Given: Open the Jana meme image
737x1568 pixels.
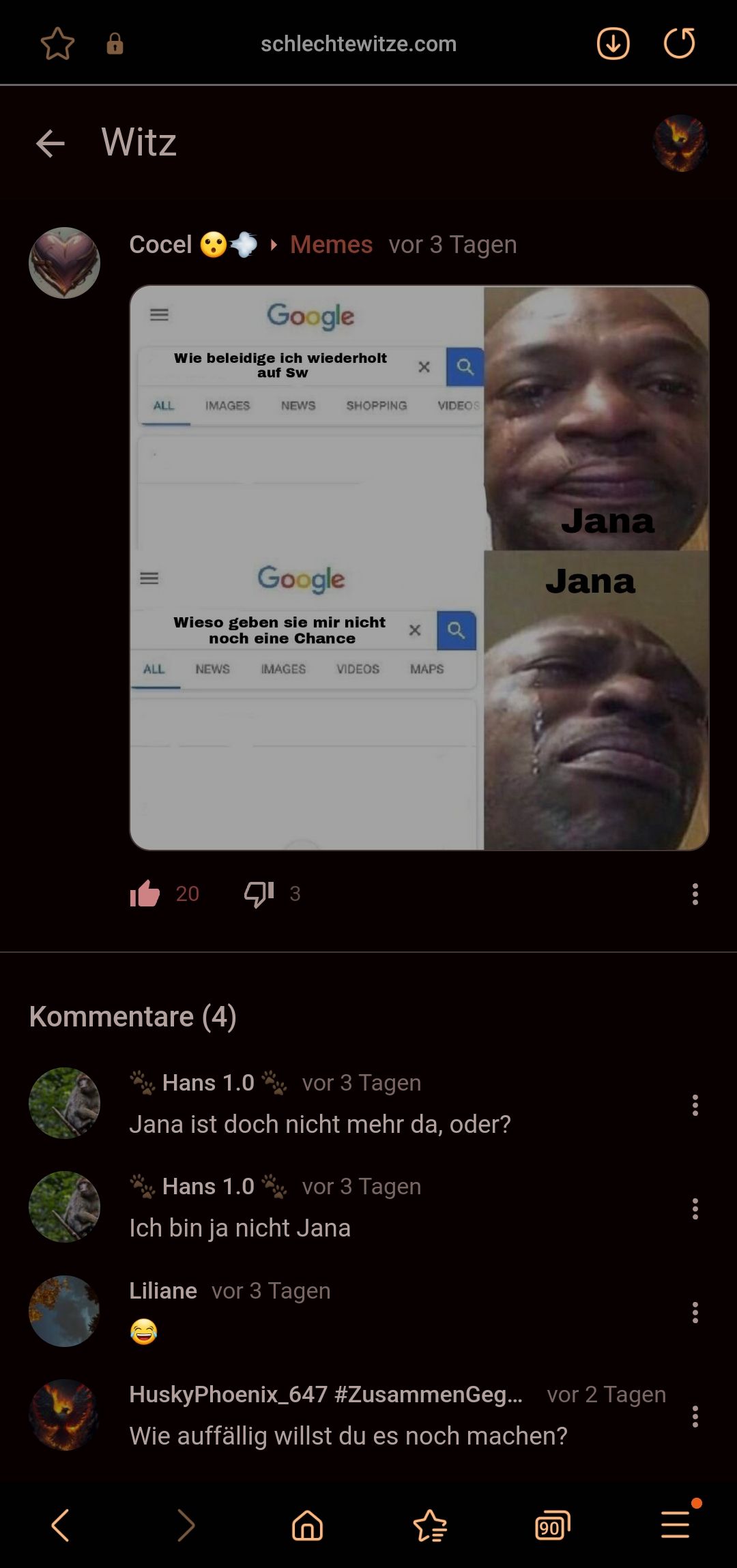Looking at the screenshot, I should coord(419,567).
